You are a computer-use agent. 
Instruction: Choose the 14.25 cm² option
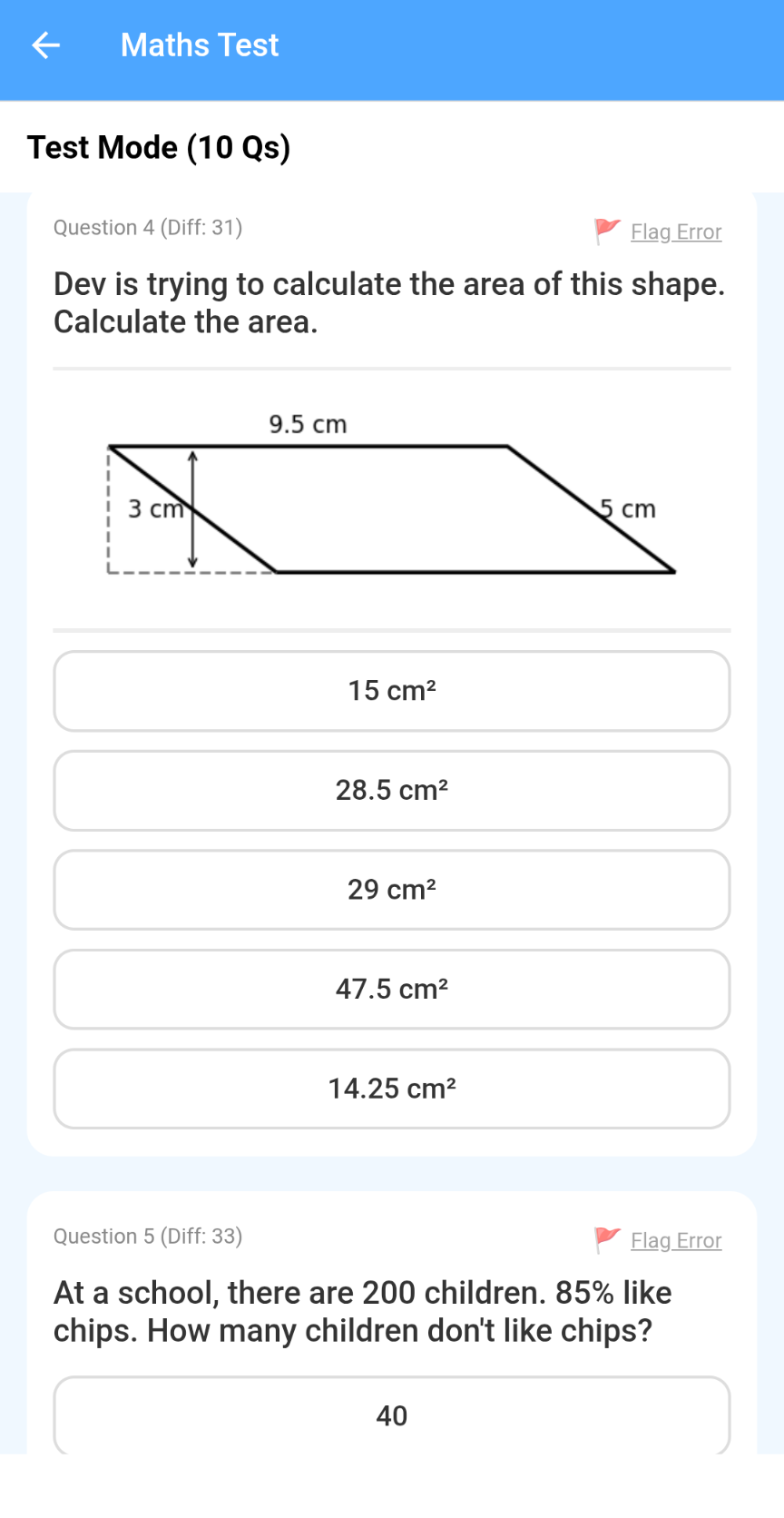click(392, 1089)
